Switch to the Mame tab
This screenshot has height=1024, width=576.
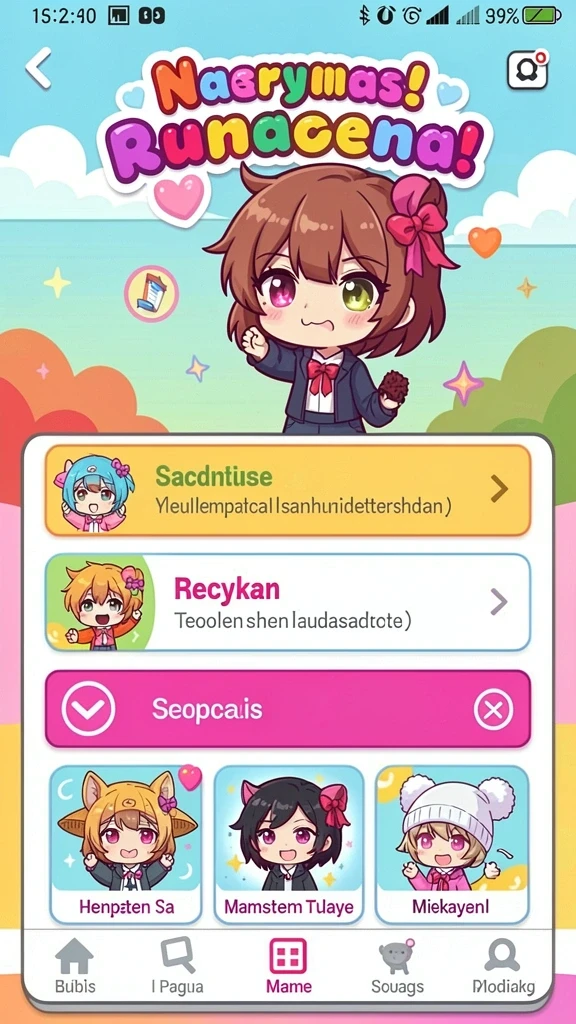pyautogui.click(x=288, y=965)
